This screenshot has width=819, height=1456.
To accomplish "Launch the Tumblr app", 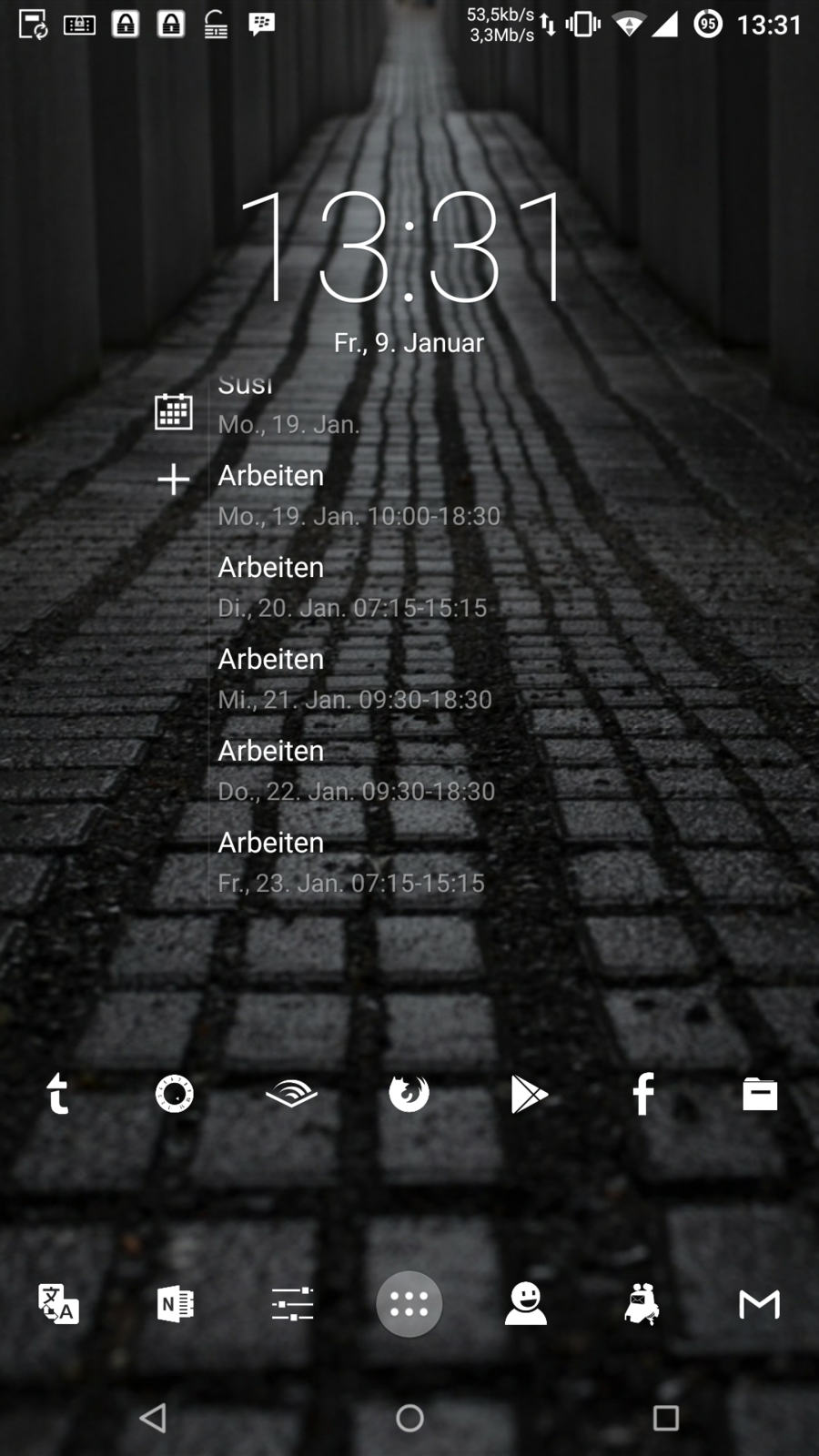I will (58, 1094).
